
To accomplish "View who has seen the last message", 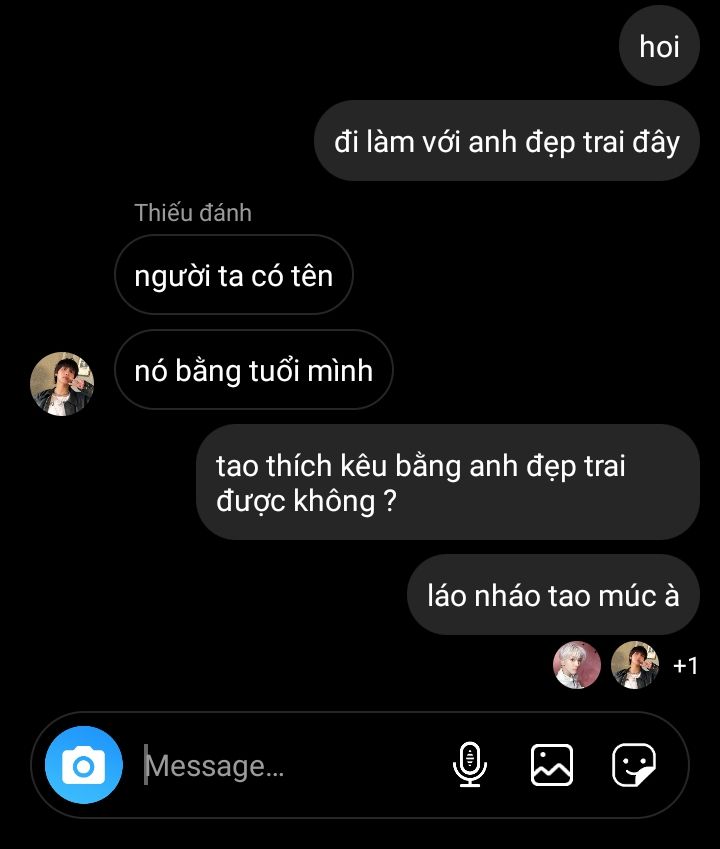I will click(x=627, y=665).
